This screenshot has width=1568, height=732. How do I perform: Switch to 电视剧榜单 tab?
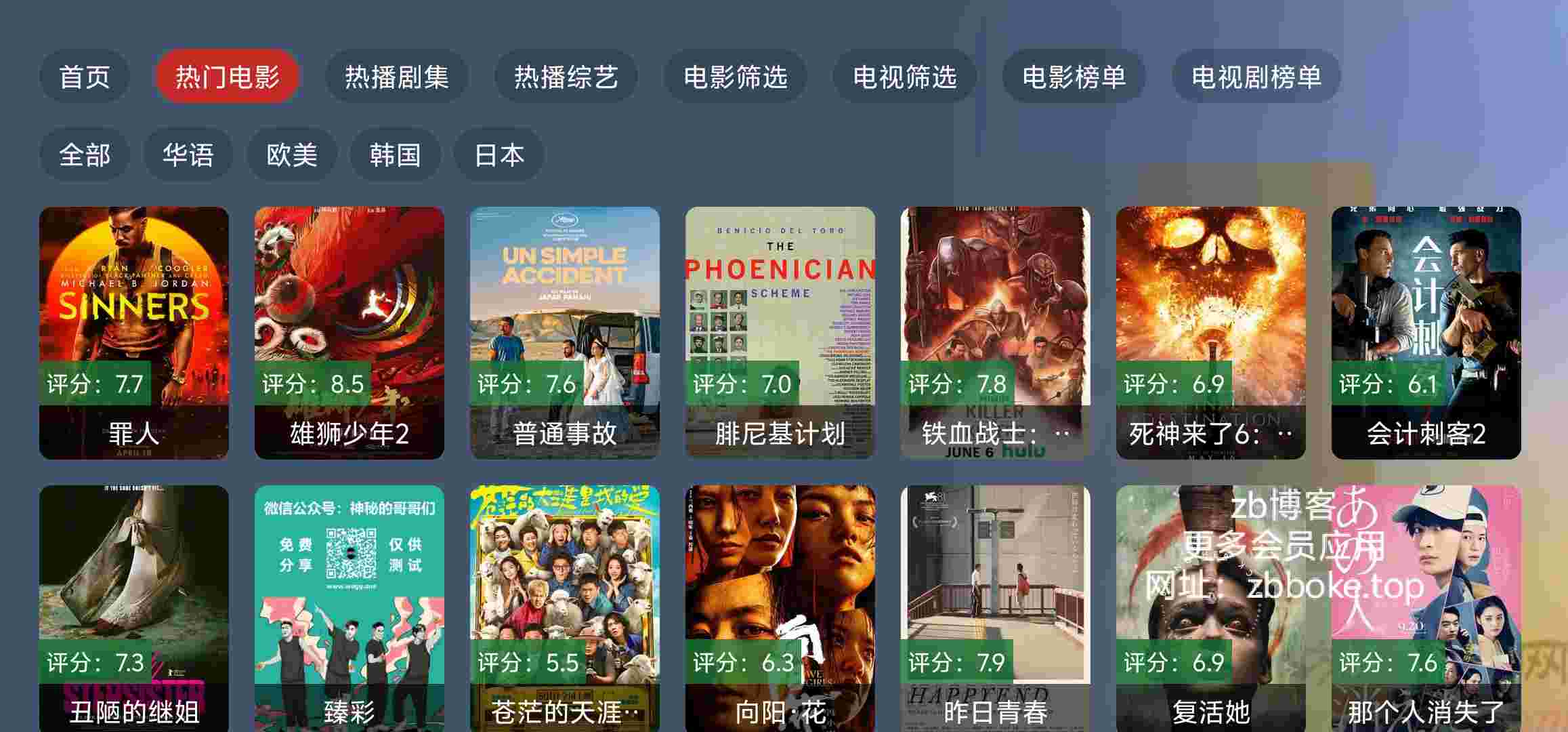tap(1256, 77)
